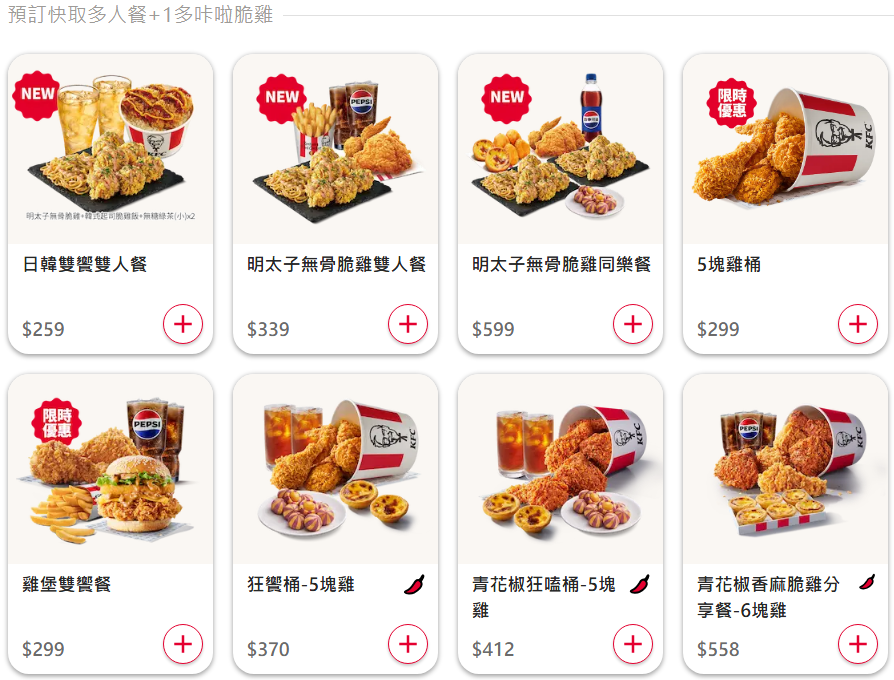Add 明太子無骨脆雞雙人餐 to the order
The image size is (894, 680).
coord(408,325)
